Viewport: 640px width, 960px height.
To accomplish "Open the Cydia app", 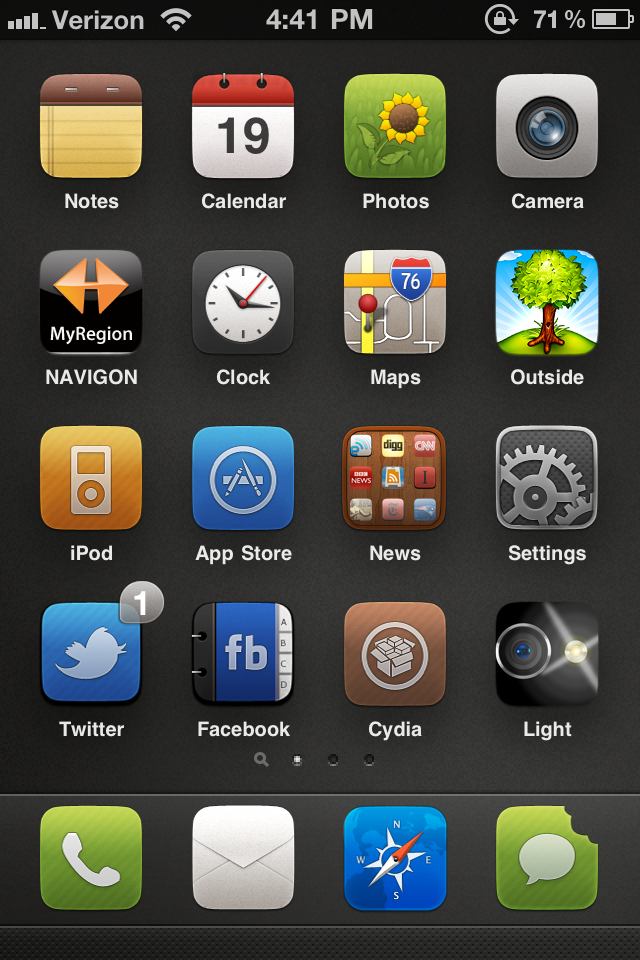I will 395,654.
